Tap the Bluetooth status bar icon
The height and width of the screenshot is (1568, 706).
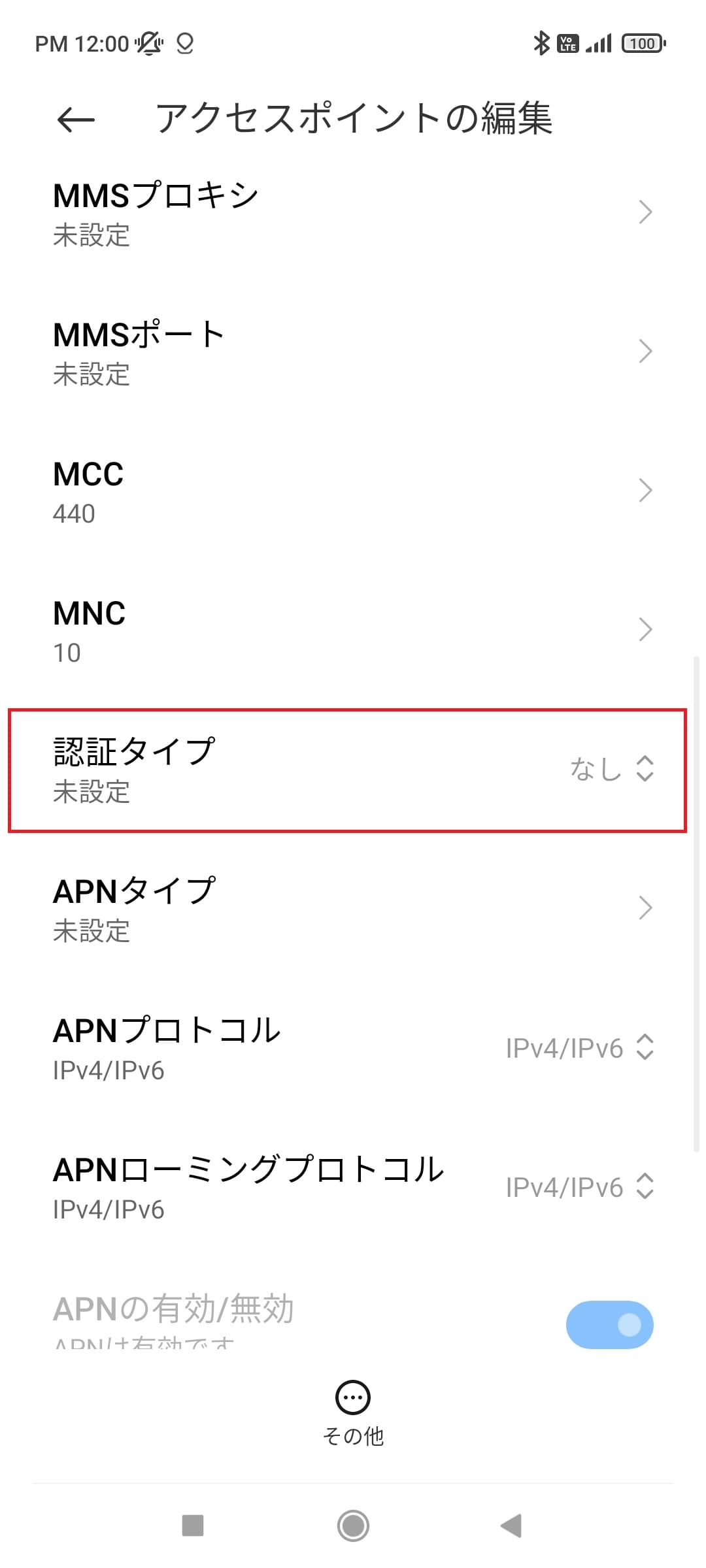pos(540,42)
